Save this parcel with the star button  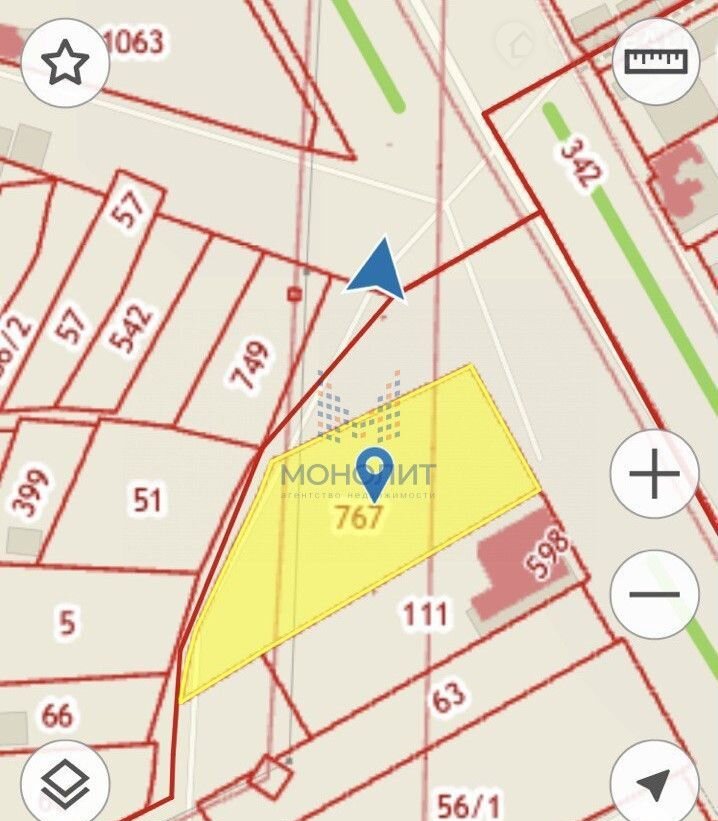pyautogui.click(x=65, y=63)
